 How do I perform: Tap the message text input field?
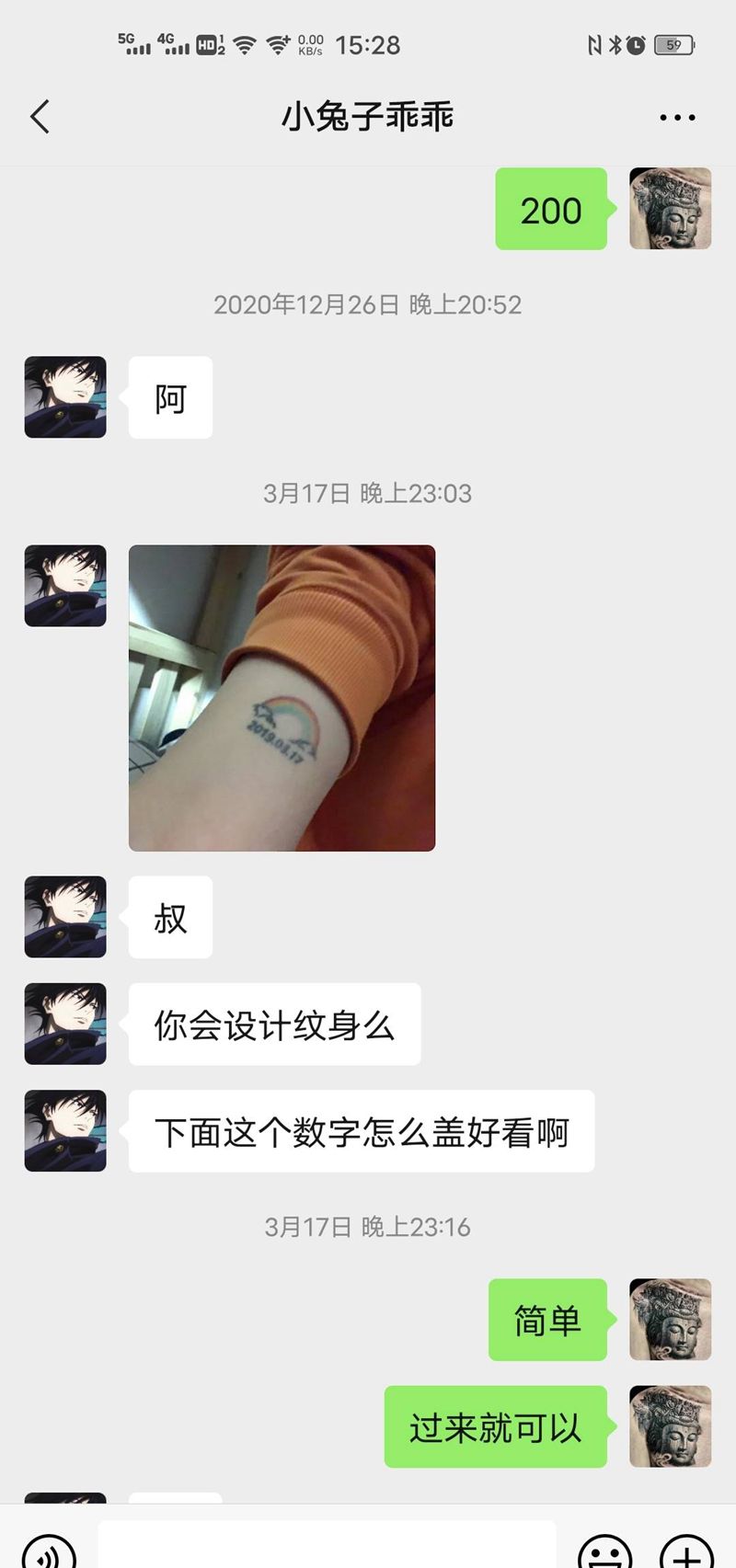(x=327, y=1547)
